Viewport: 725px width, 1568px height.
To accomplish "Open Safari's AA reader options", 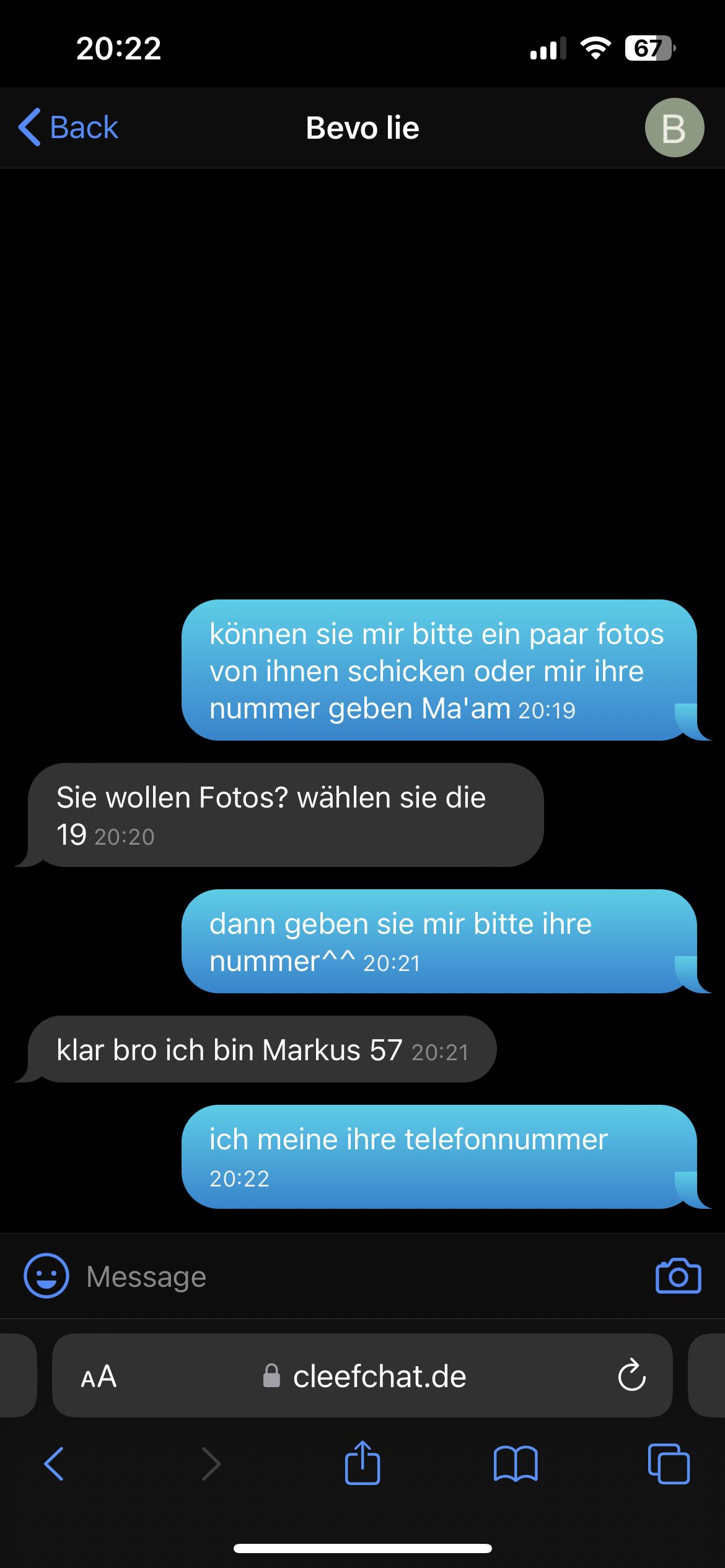I will (x=99, y=1377).
